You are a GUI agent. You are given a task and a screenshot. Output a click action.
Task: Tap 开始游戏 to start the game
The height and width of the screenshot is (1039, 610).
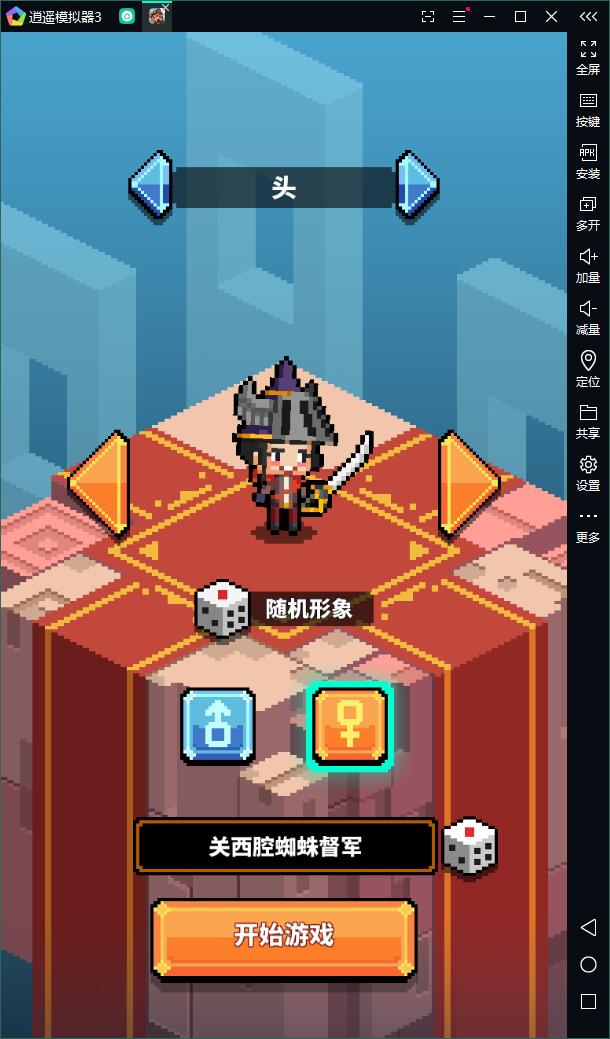[x=284, y=936]
